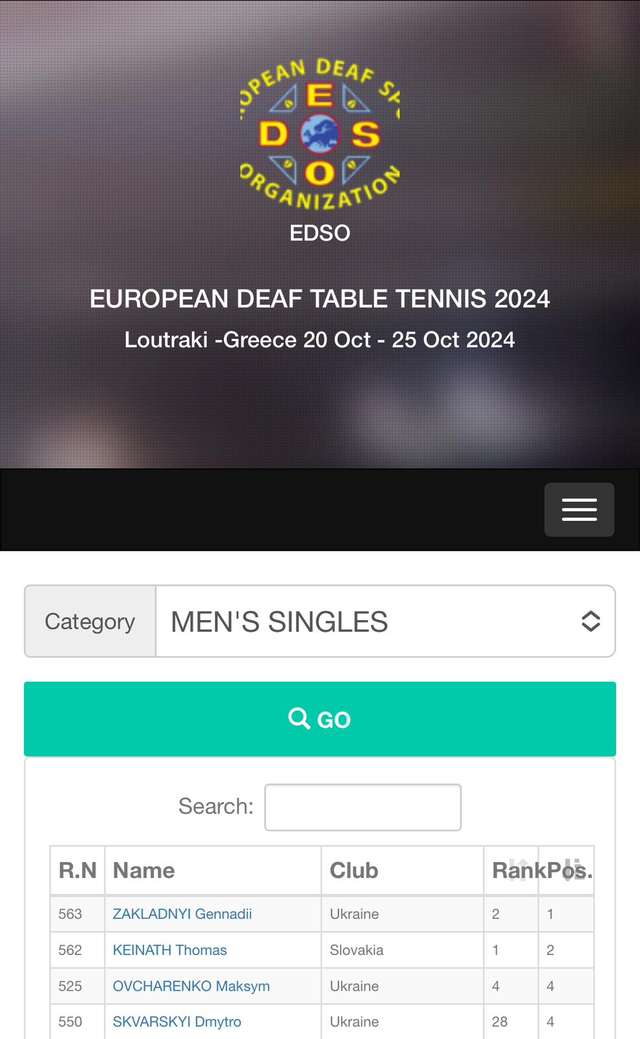Expand the Men's Singles category dropdown
The image size is (640, 1039).
(385, 621)
